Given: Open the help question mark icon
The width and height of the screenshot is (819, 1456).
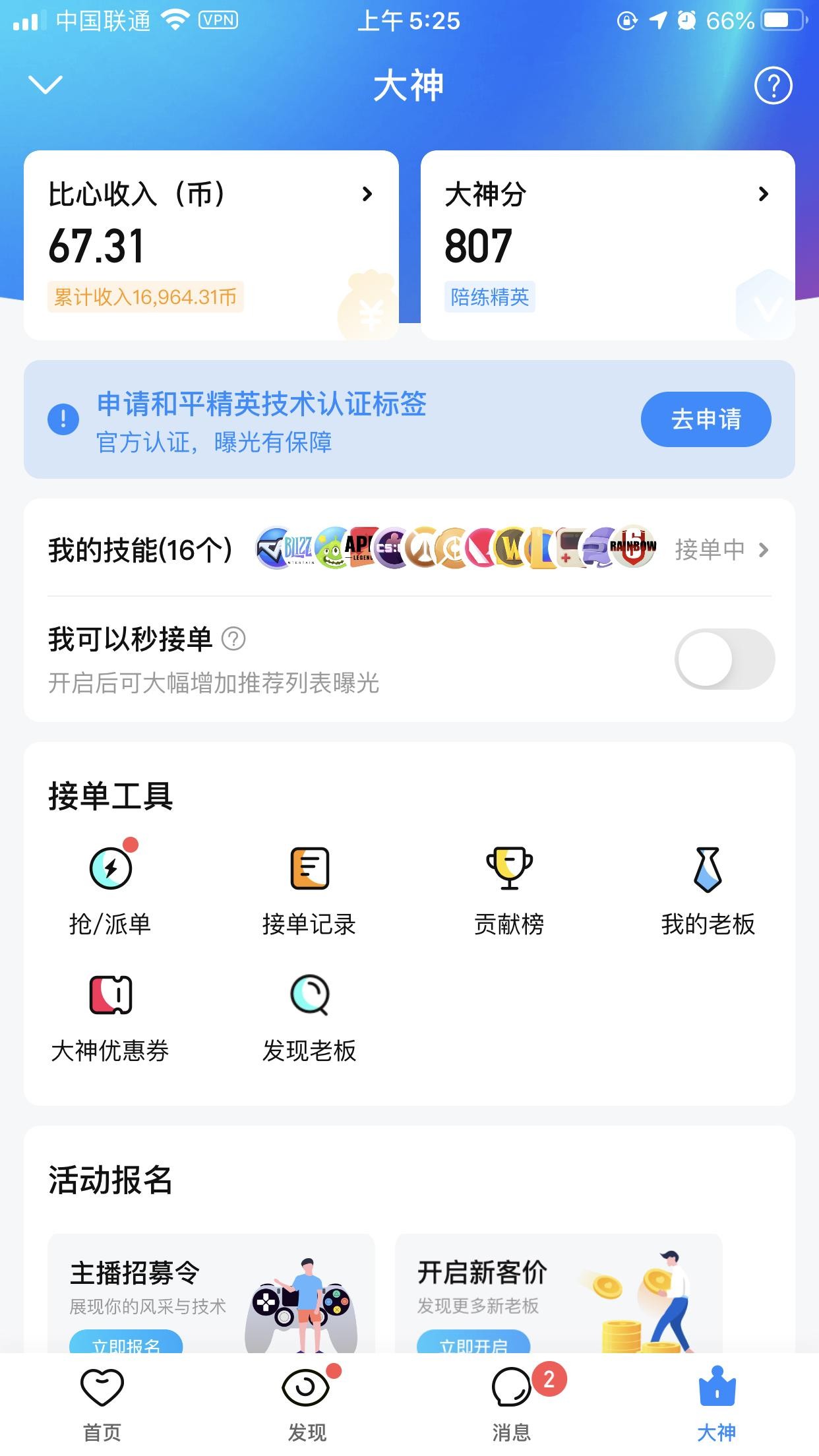Looking at the screenshot, I should click(773, 86).
